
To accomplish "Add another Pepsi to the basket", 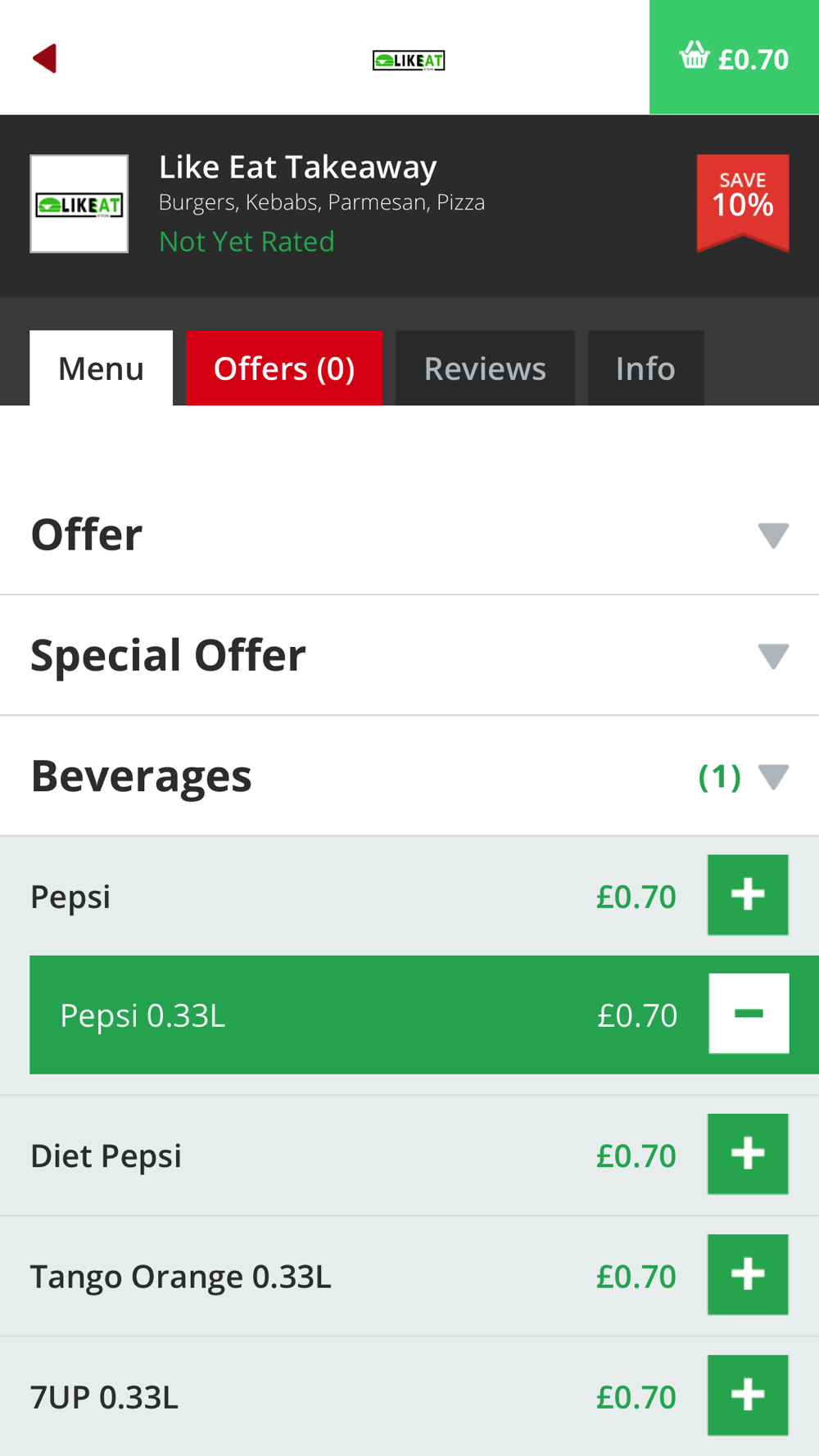I will [x=748, y=895].
